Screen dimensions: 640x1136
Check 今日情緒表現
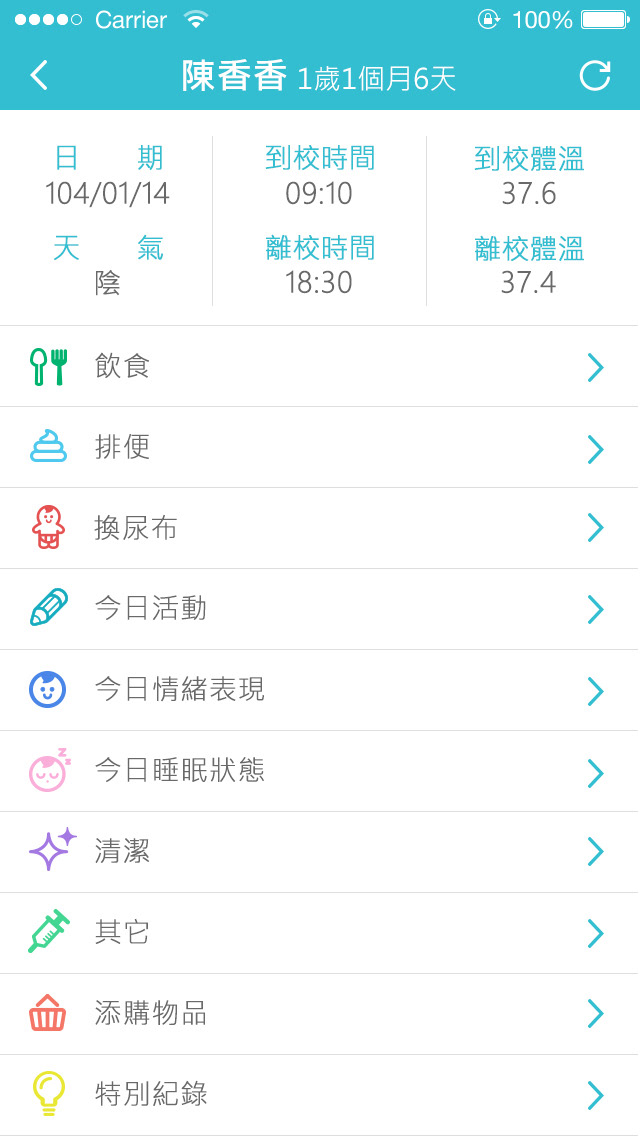320,690
